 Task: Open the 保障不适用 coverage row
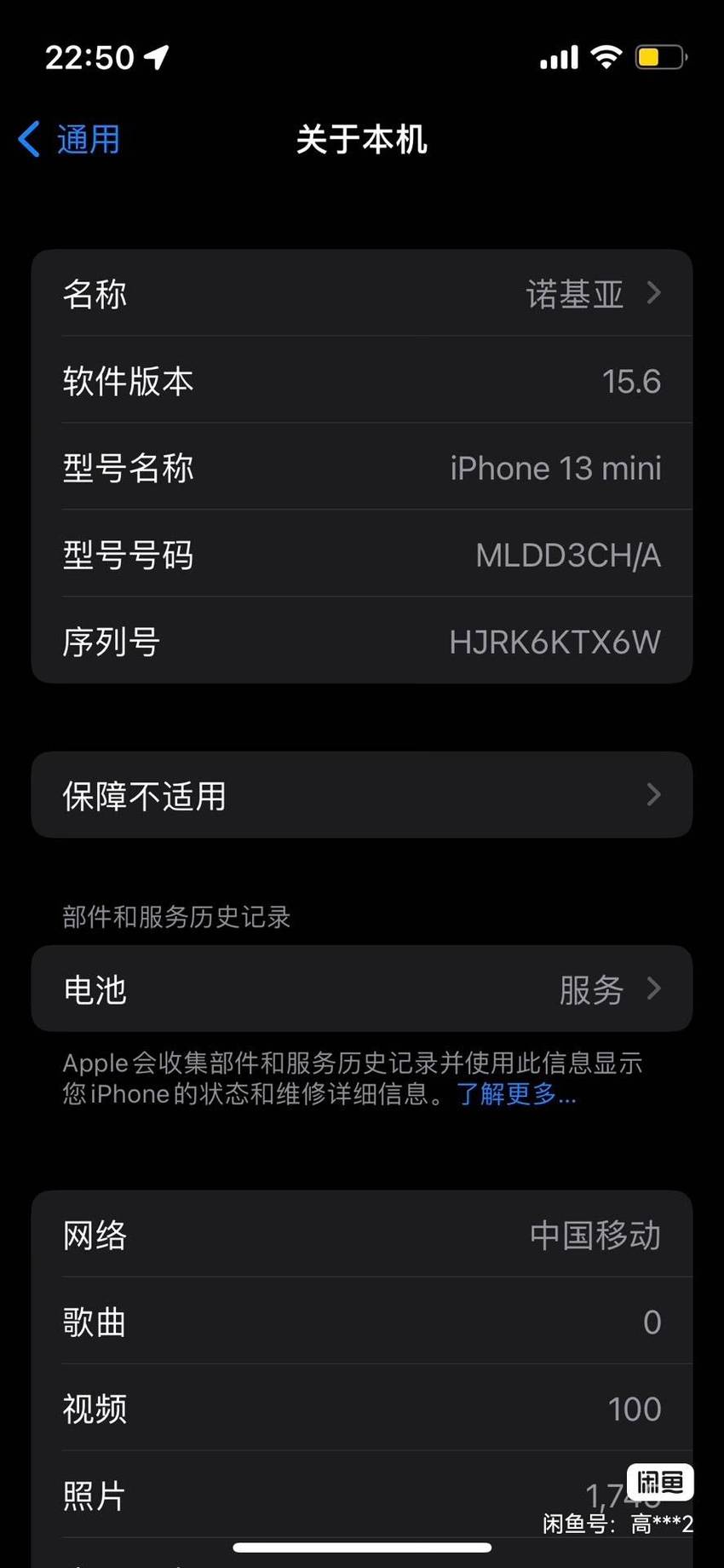tap(362, 795)
